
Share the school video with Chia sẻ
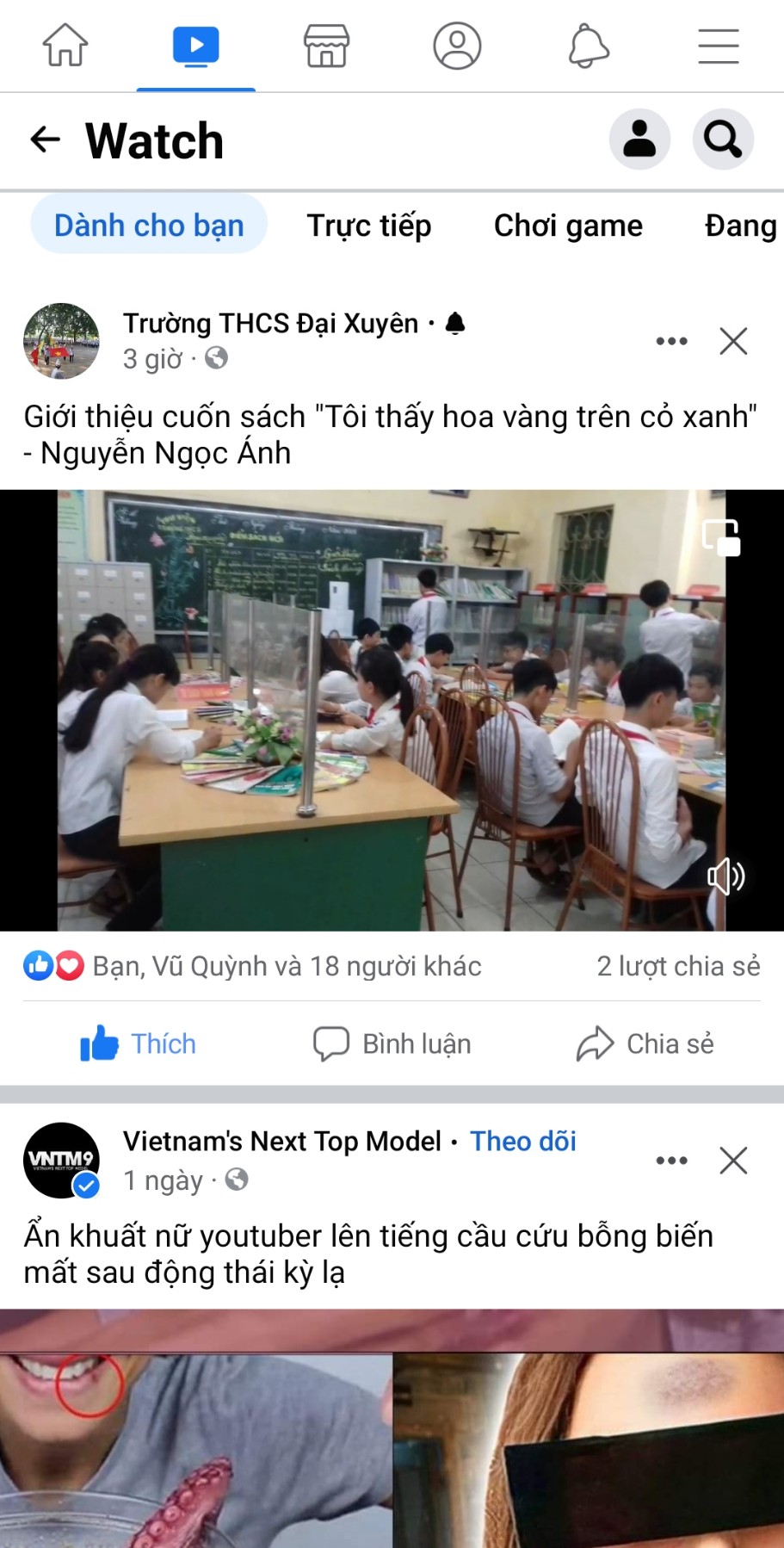[x=645, y=1043]
